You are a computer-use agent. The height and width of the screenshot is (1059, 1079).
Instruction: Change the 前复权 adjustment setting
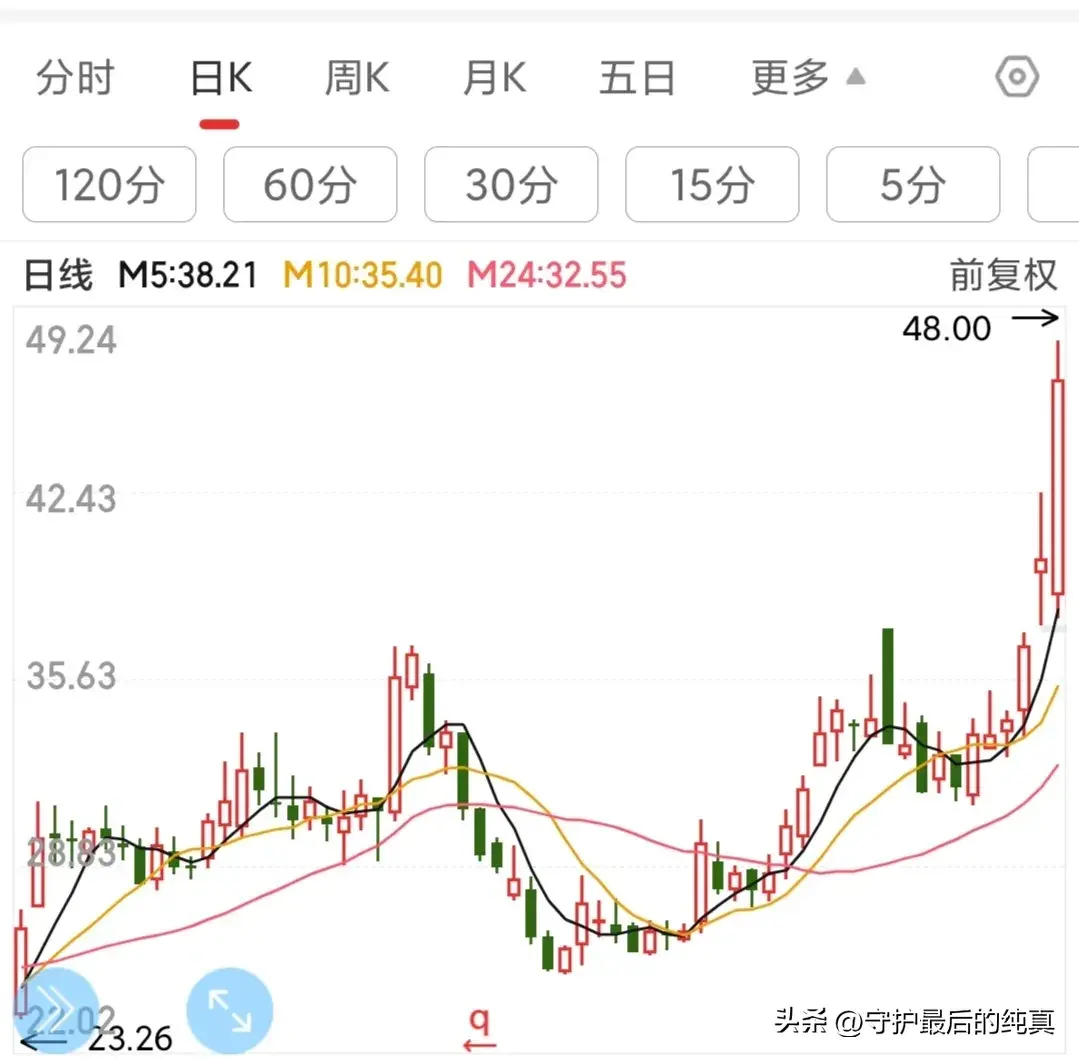point(1002,275)
